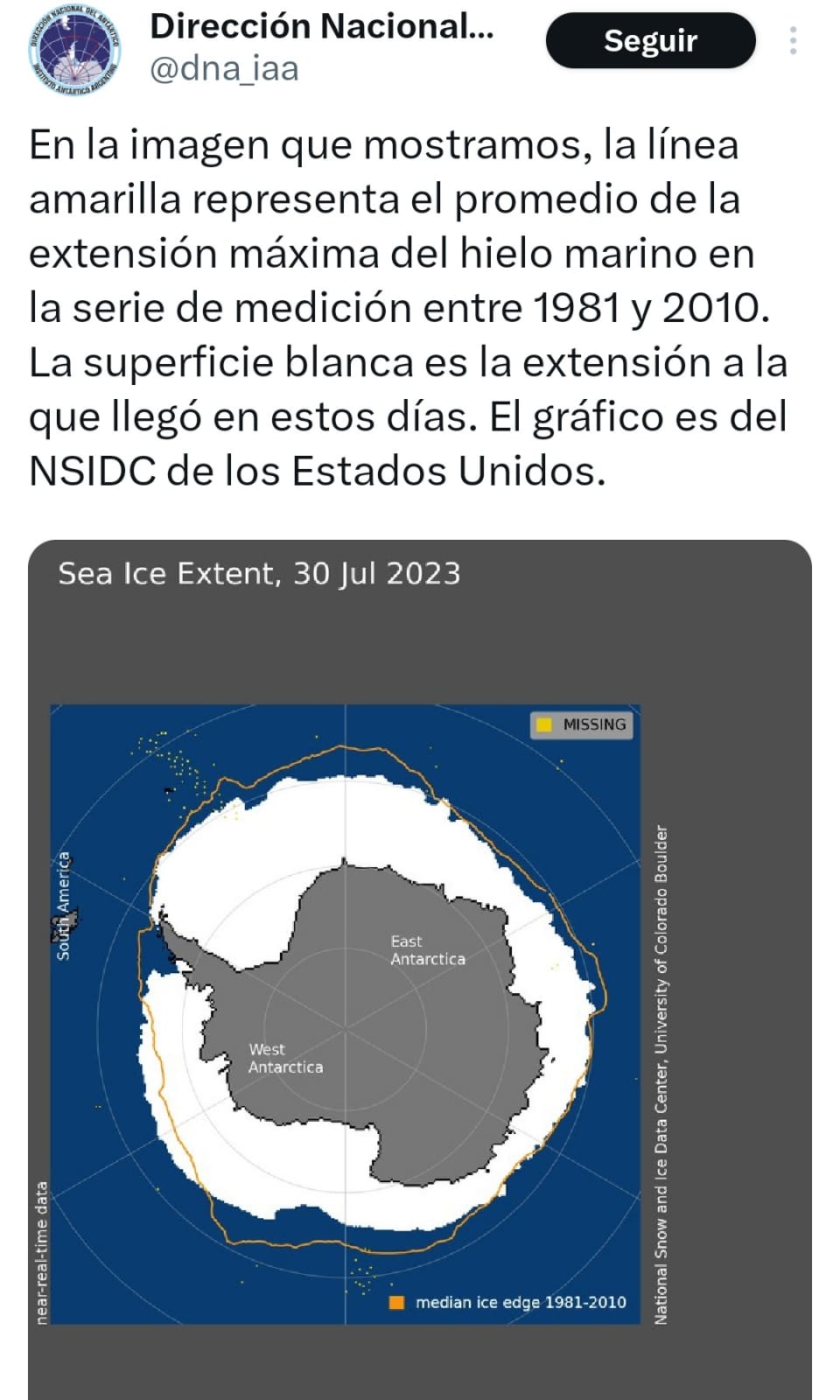Open the Dirección Nacional profile avatar
Image resolution: width=840 pixels, height=1400 pixels.
click(x=73, y=48)
